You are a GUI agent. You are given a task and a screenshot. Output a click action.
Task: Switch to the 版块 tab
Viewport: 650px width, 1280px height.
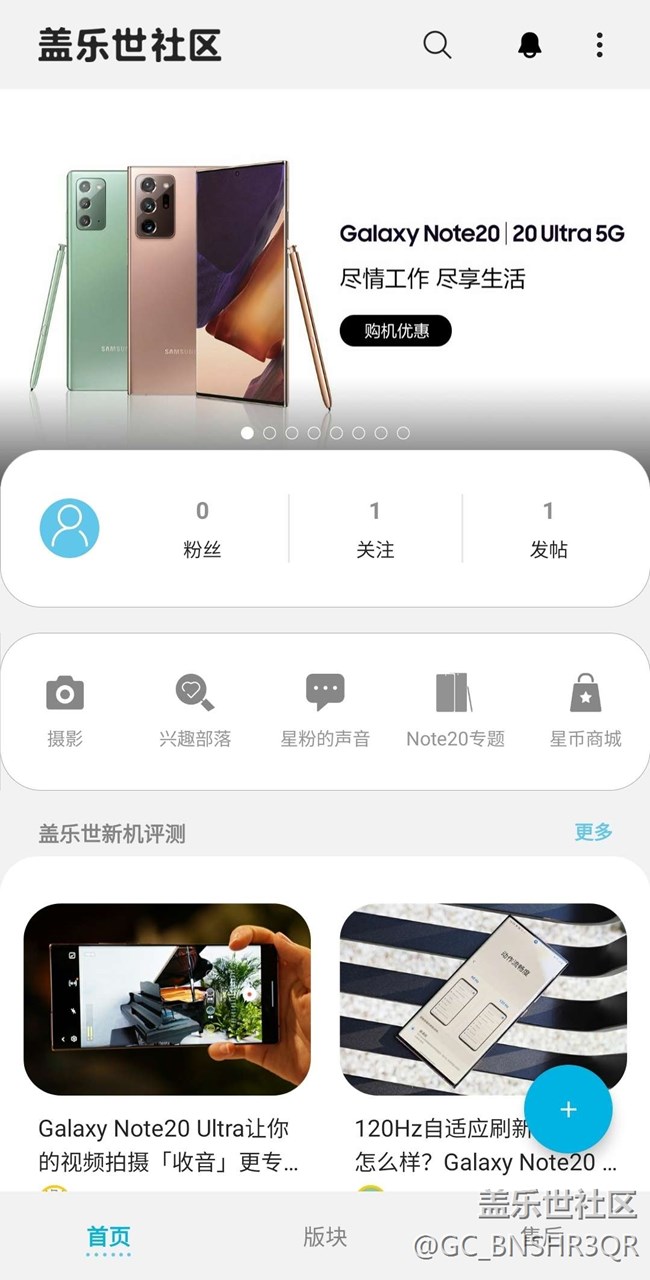tap(325, 1237)
